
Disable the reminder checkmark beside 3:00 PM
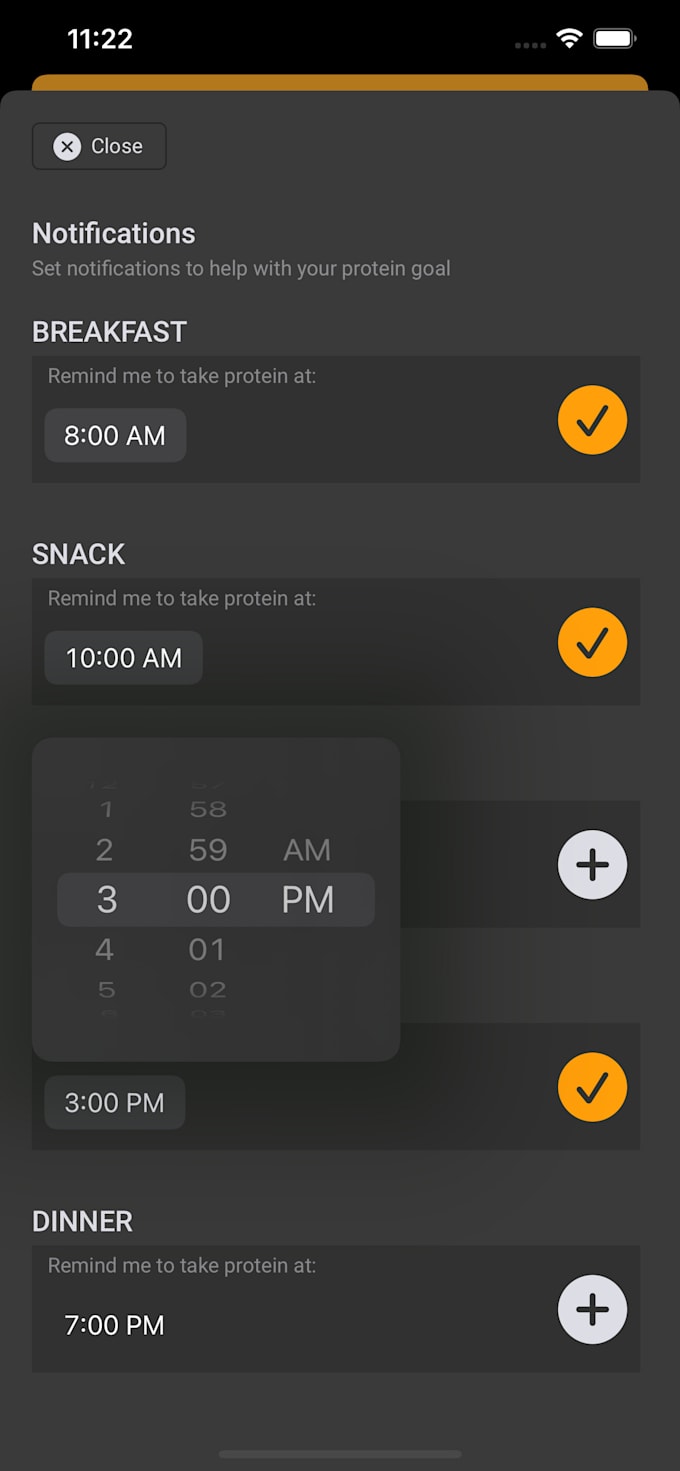click(x=592, y=1087)
